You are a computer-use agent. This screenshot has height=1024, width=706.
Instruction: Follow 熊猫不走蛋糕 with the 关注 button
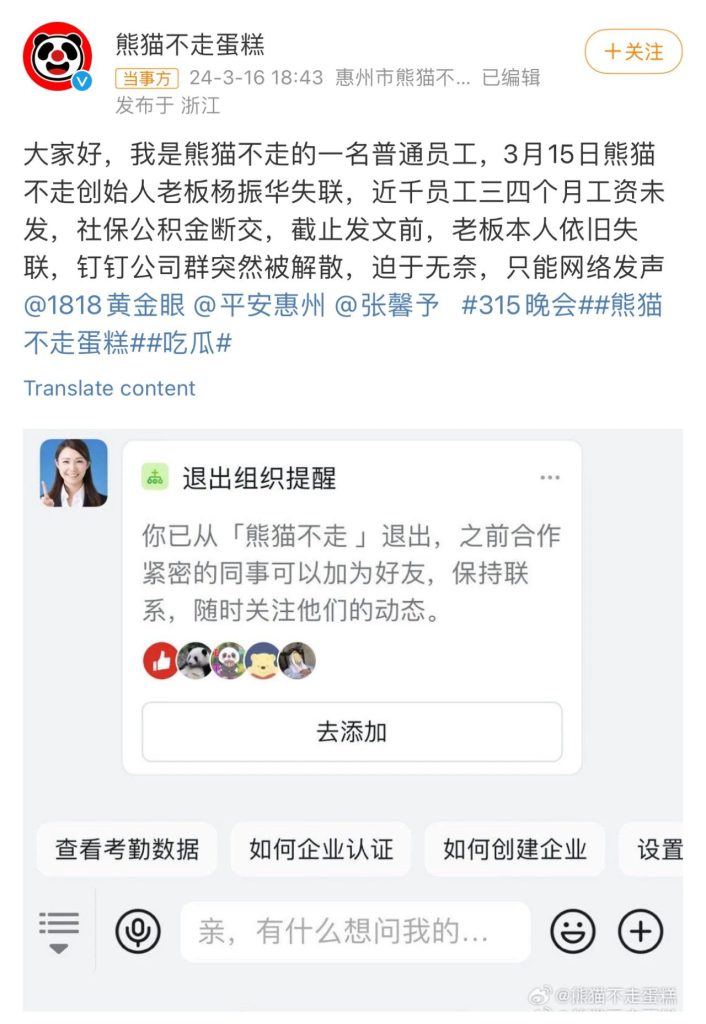(x=633, y=51)
